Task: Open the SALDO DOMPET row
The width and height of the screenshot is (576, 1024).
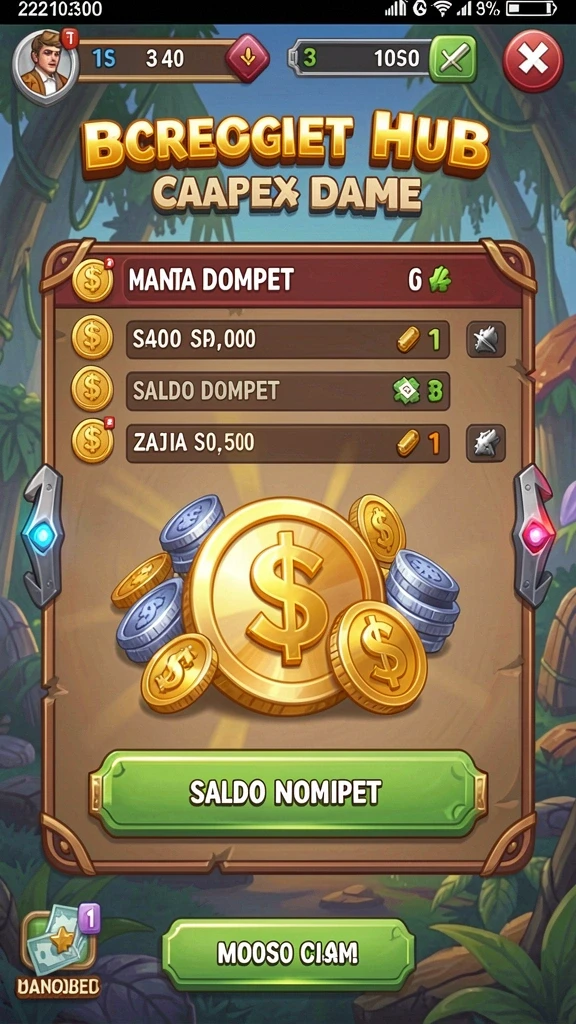Action: [287, 391]
